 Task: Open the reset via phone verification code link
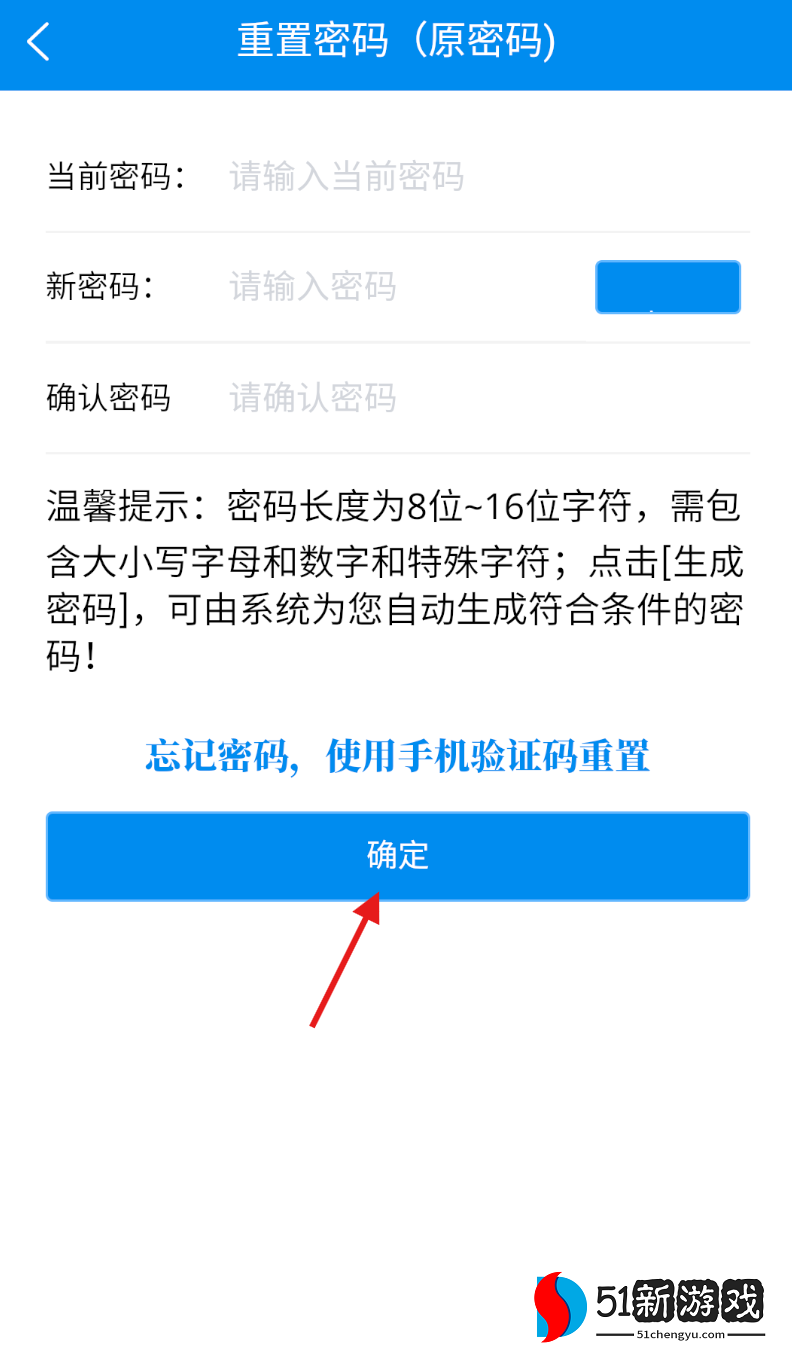pyautogui.click(x=397, y=756)
